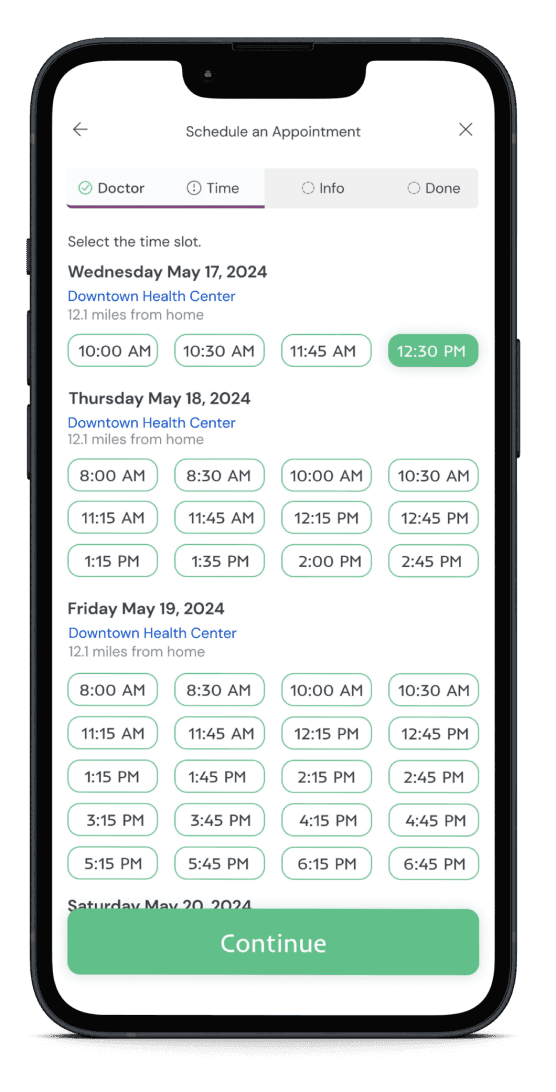Pick 8:00 AM on Thursday May 18

coord(113,476)
